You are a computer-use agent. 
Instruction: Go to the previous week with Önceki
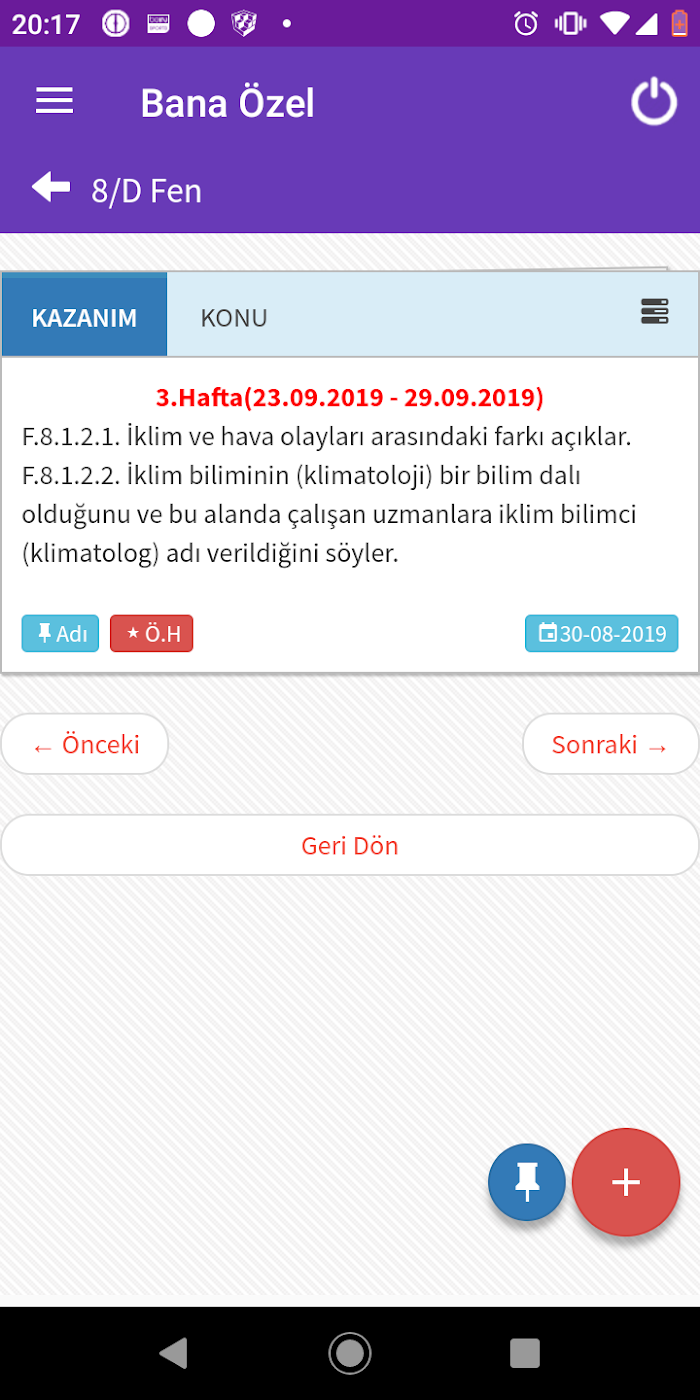pos(85,744)
